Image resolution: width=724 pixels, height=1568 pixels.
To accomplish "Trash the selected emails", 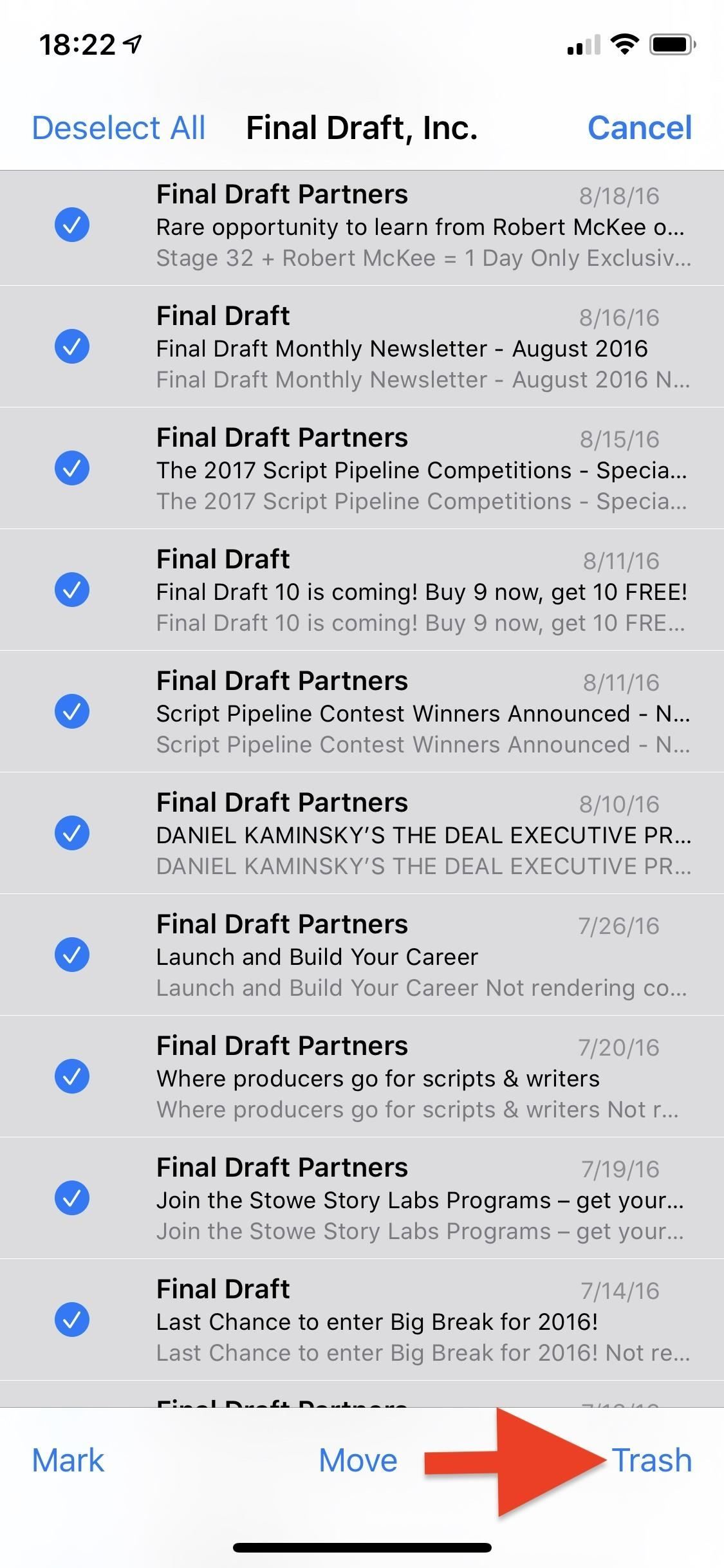I will (x=651, y=1460).
